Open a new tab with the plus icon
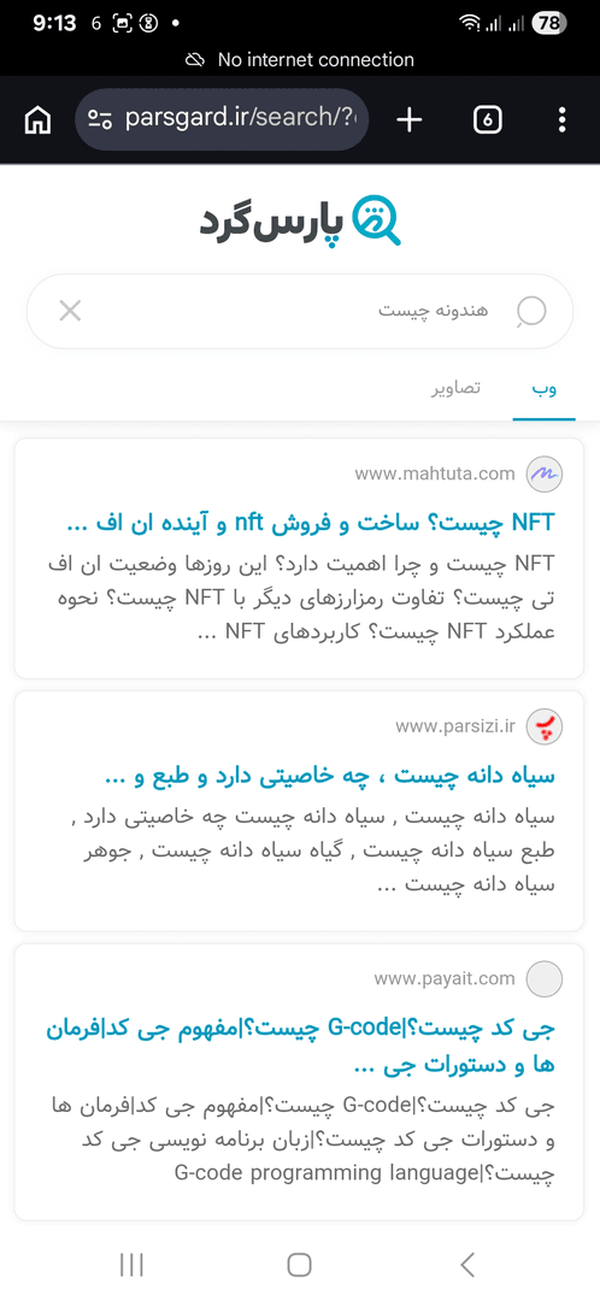 409,120
